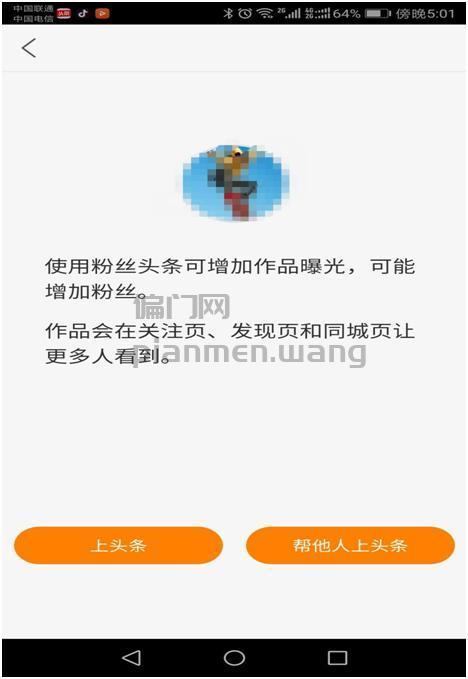This screenshot has width=468, height=679.
Task: Open recent apps from the navigation bar
Action: tap(337, 658)
